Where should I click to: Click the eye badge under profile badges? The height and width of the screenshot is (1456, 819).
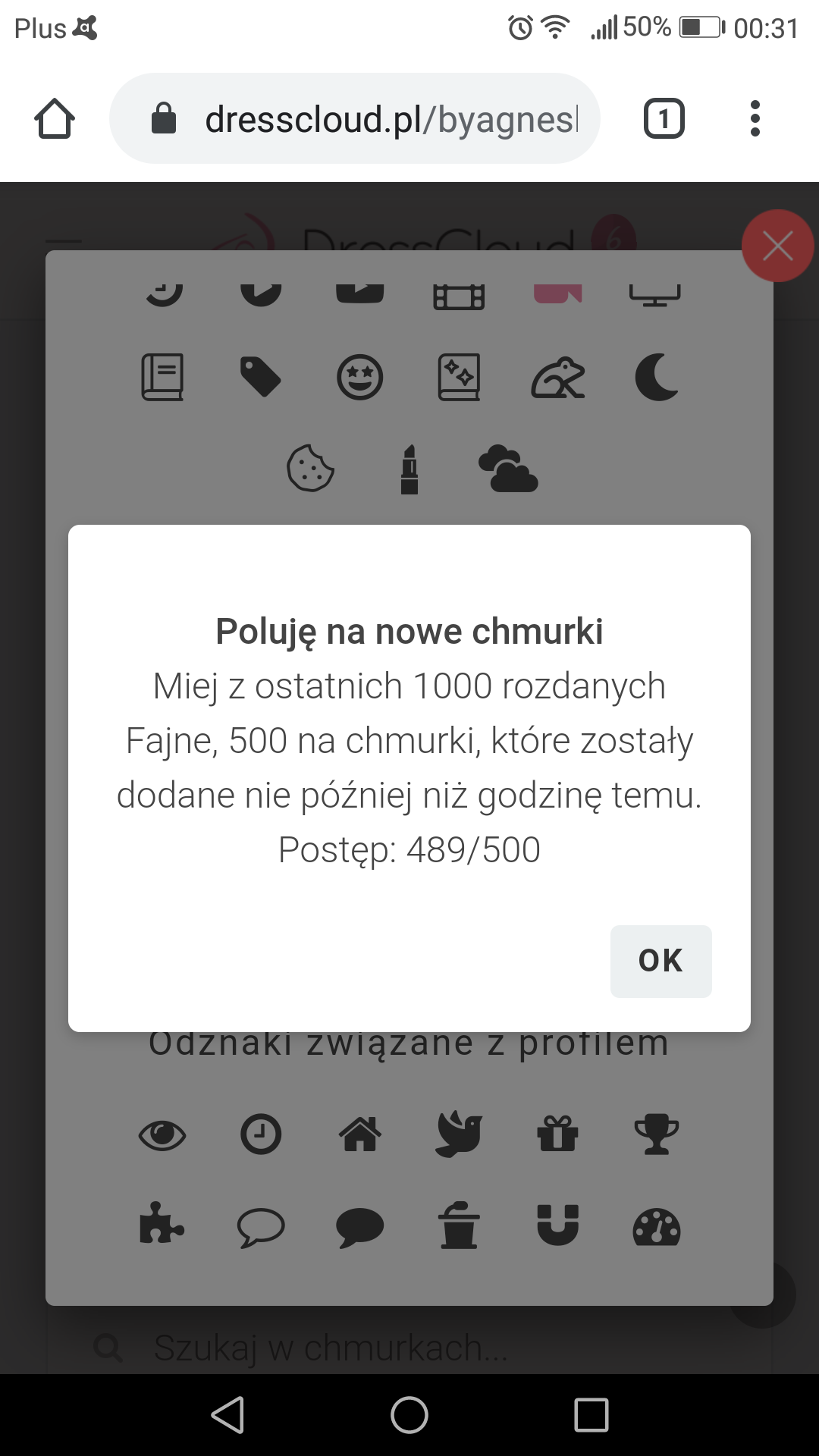click(x=162, y=1134)
